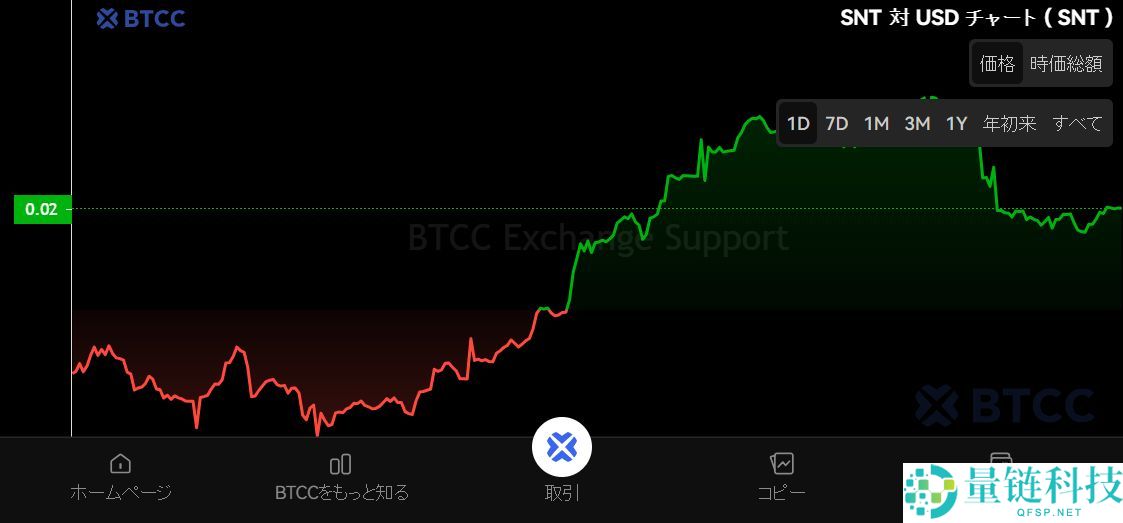Screen dimensions: 1123x523
Task: Switch chart to 価格 view
Action: (997, 64)
